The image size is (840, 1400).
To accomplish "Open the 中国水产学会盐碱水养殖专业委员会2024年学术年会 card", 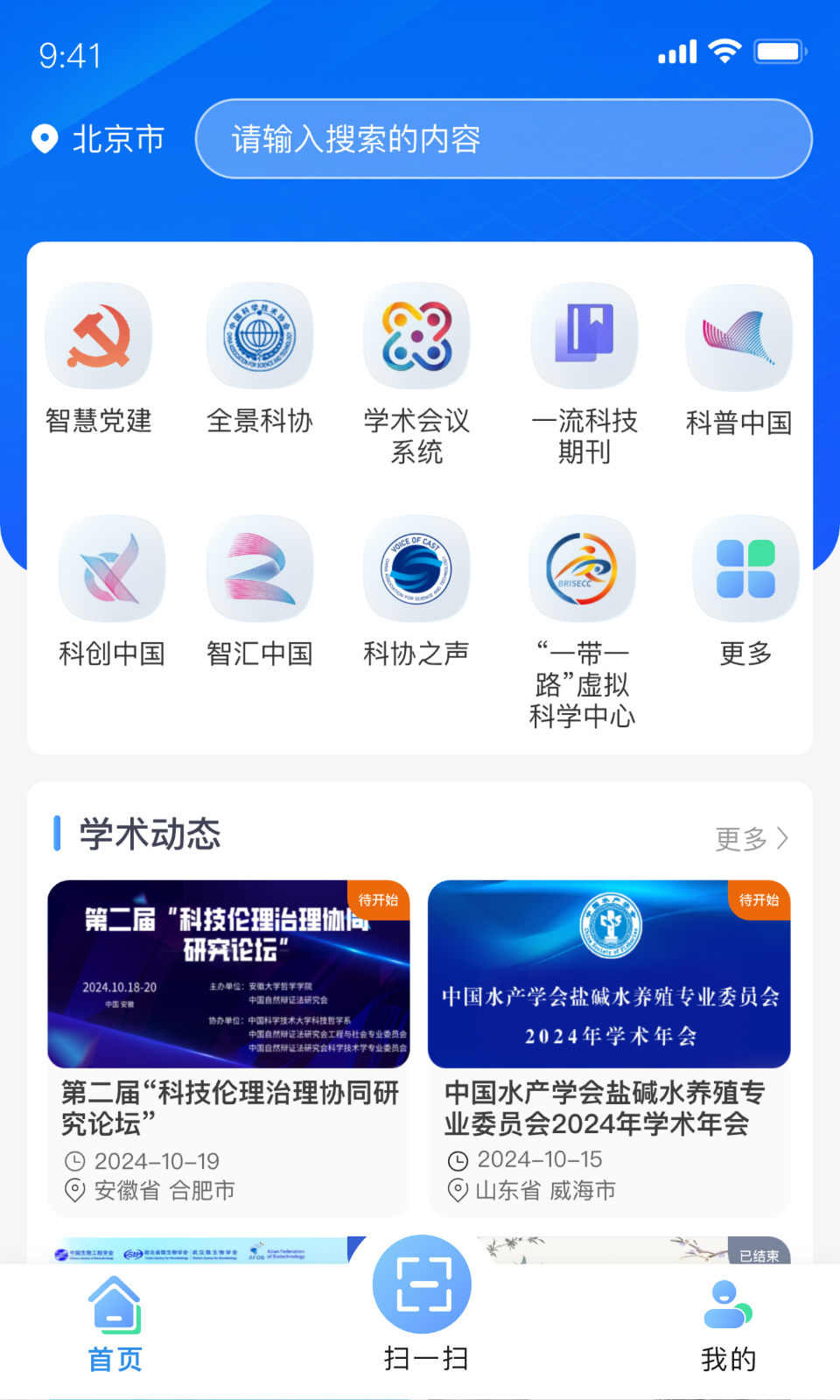I will [x=609, y=1047].
